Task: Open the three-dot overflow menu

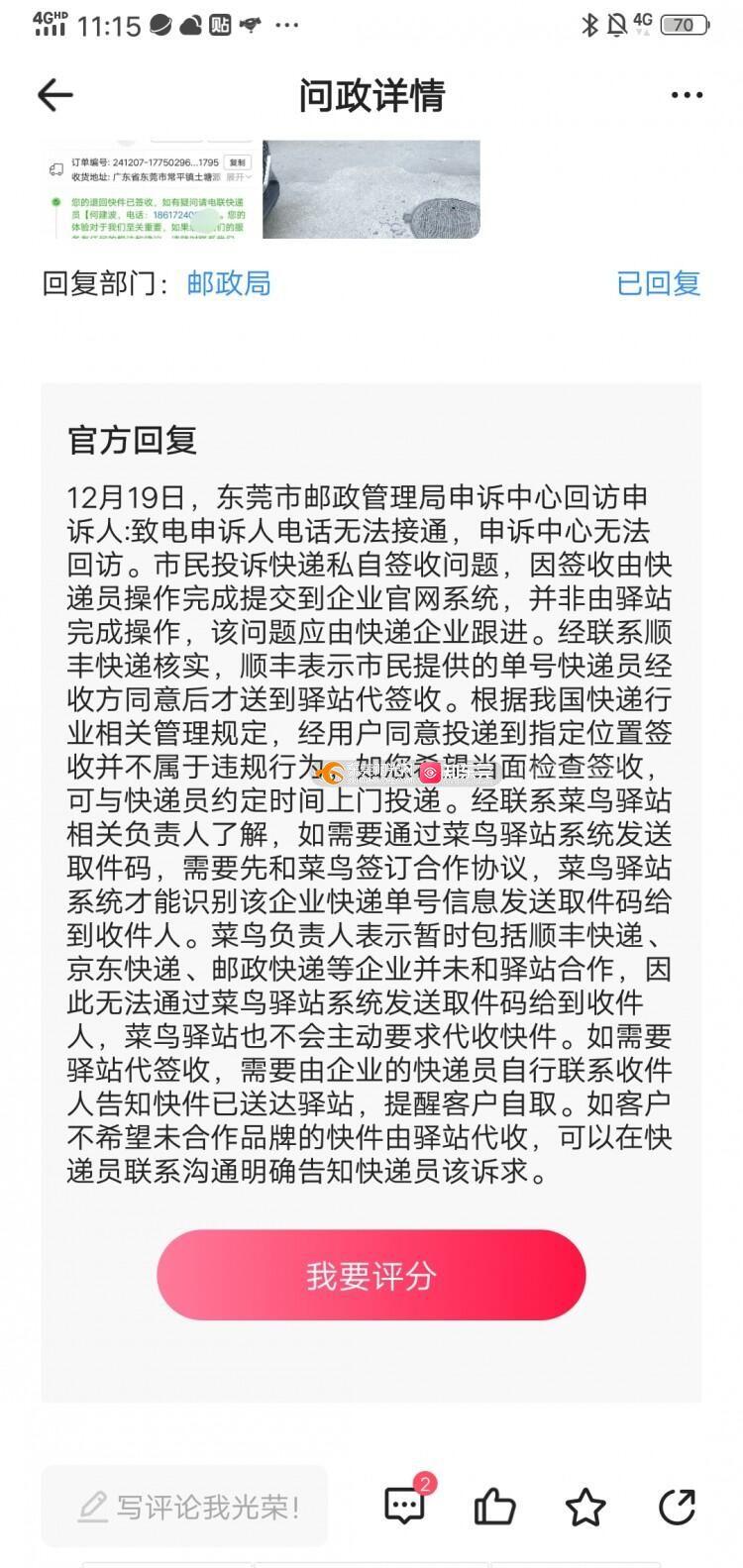Action: pos(687,95)
